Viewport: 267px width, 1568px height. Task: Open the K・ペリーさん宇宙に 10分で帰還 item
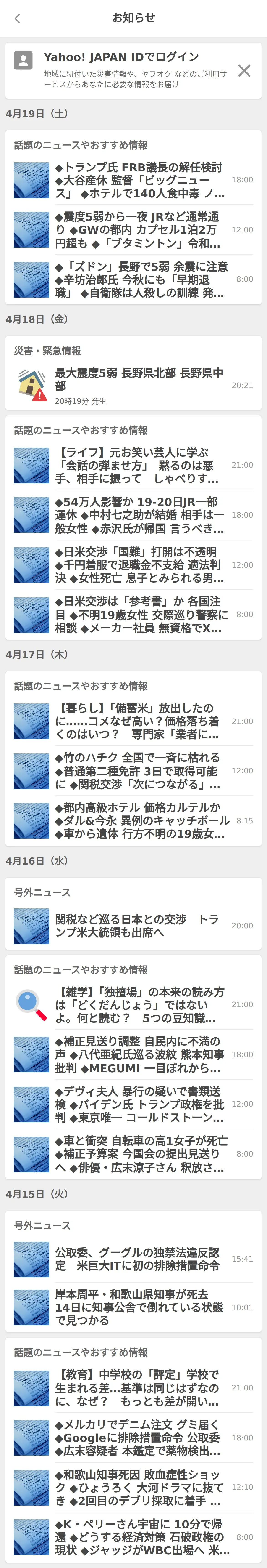coord(140,1537)
